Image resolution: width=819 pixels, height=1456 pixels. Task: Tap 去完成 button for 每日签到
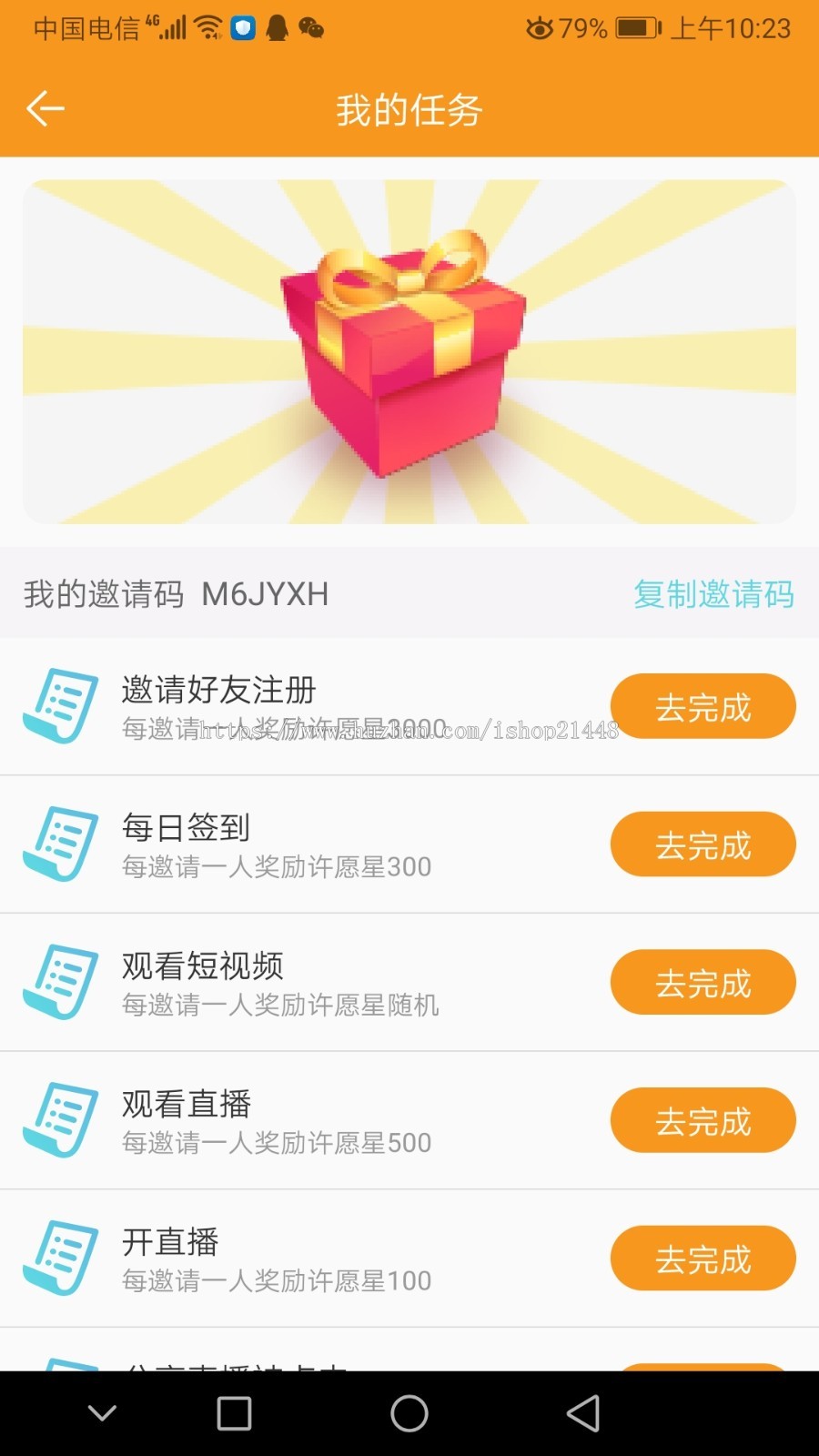point(703,844)
